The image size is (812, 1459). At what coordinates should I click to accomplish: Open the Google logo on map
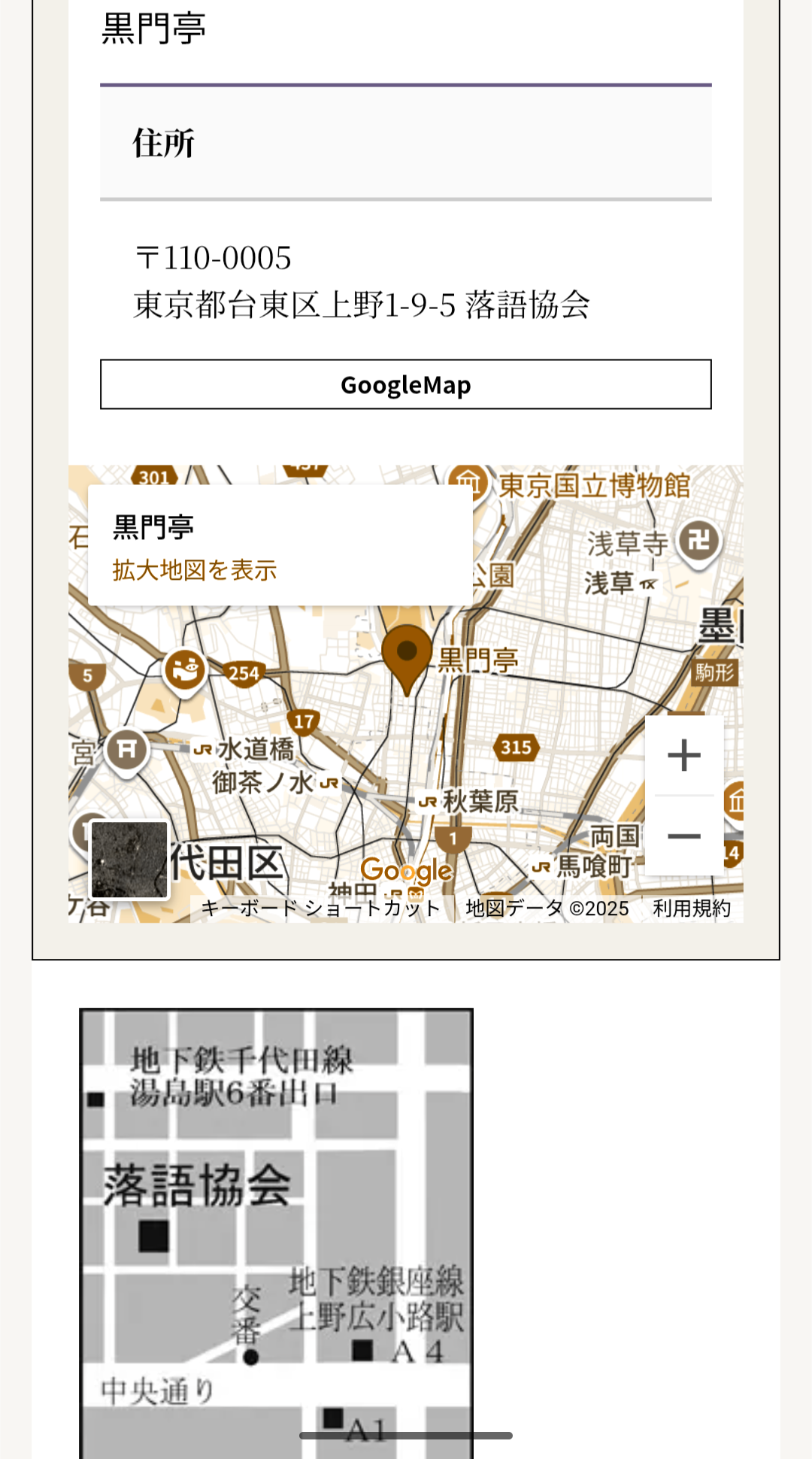(407, 870)
